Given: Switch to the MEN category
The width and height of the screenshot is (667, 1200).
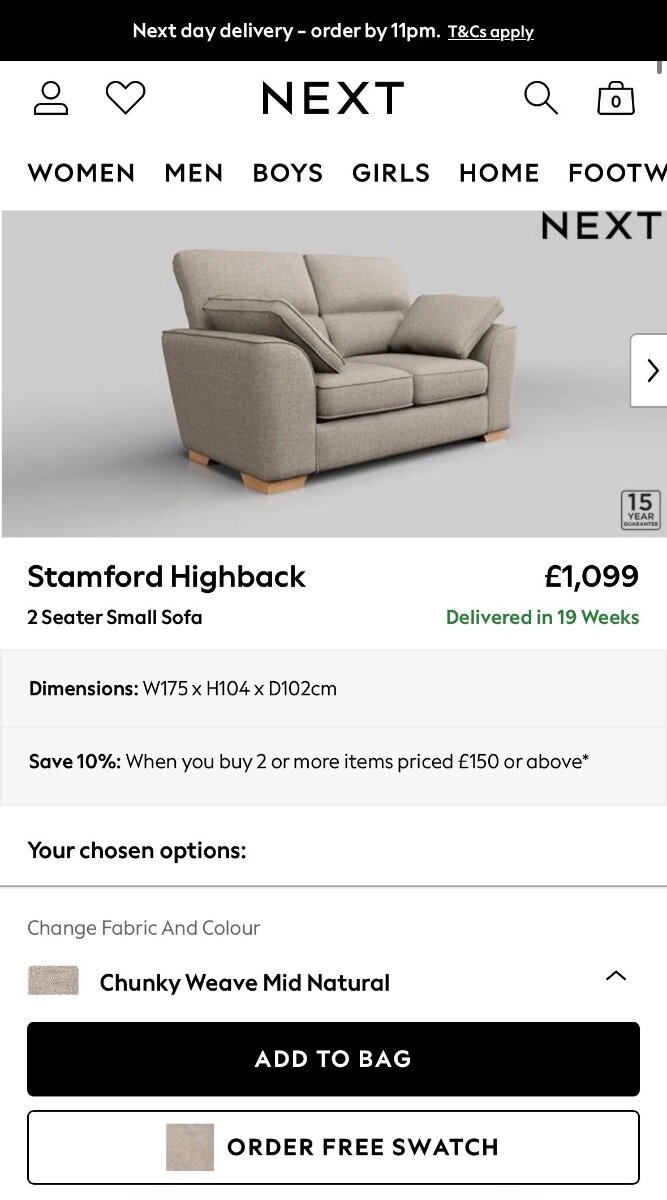Looking at the screenshot, I should point(194,173).
